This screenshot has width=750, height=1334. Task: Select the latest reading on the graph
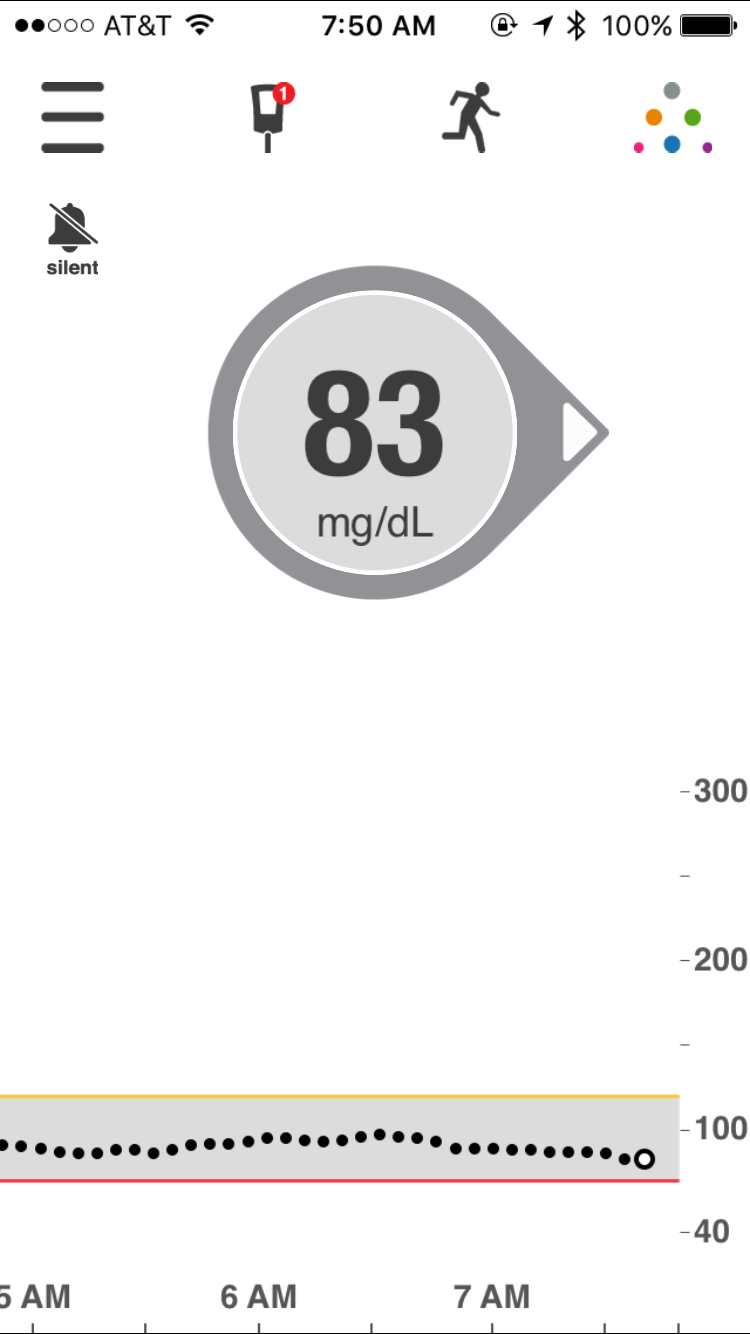pyautogui.click(x=644, y=1159)
